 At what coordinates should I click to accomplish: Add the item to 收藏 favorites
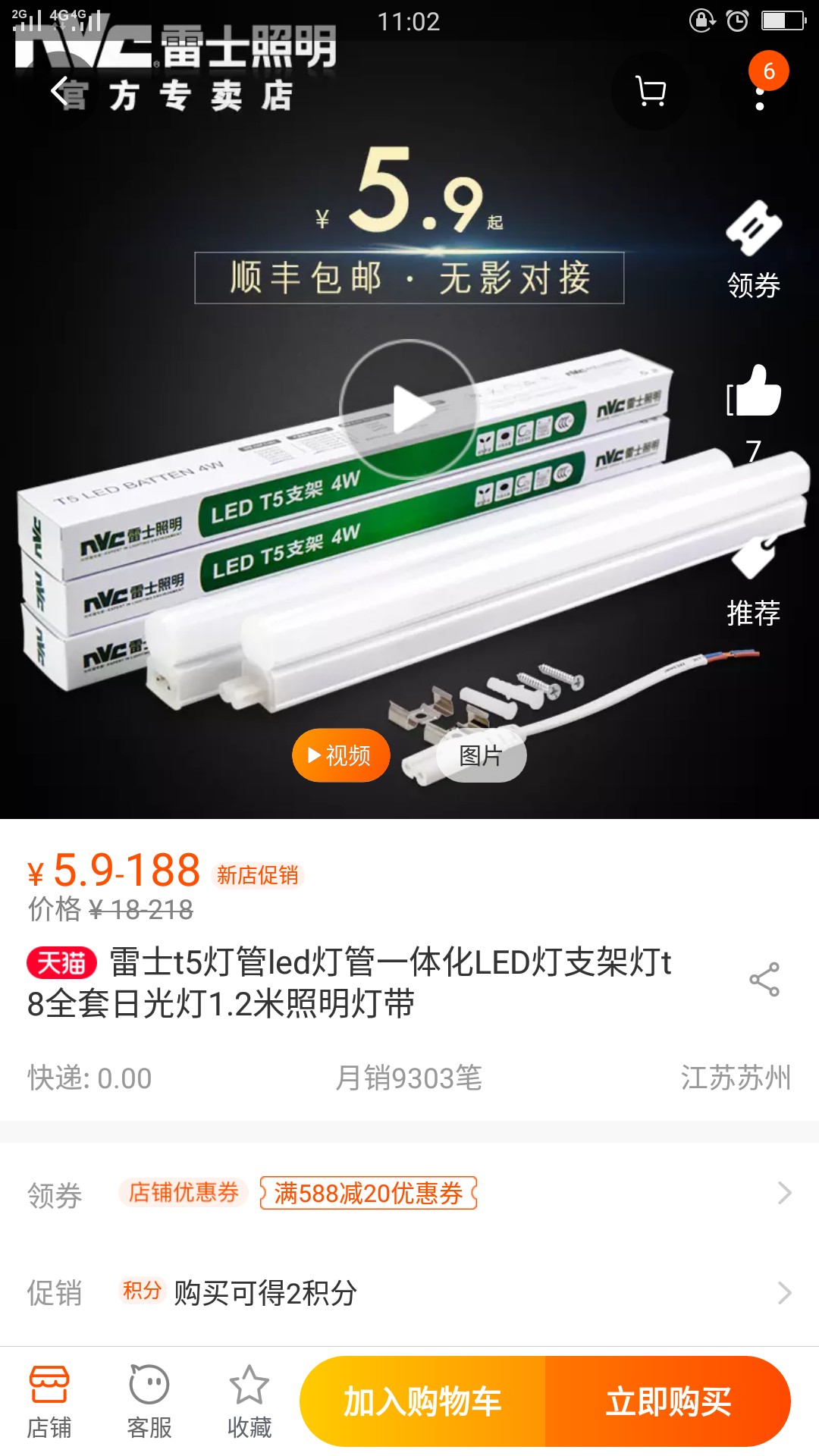click(249, 1401)
